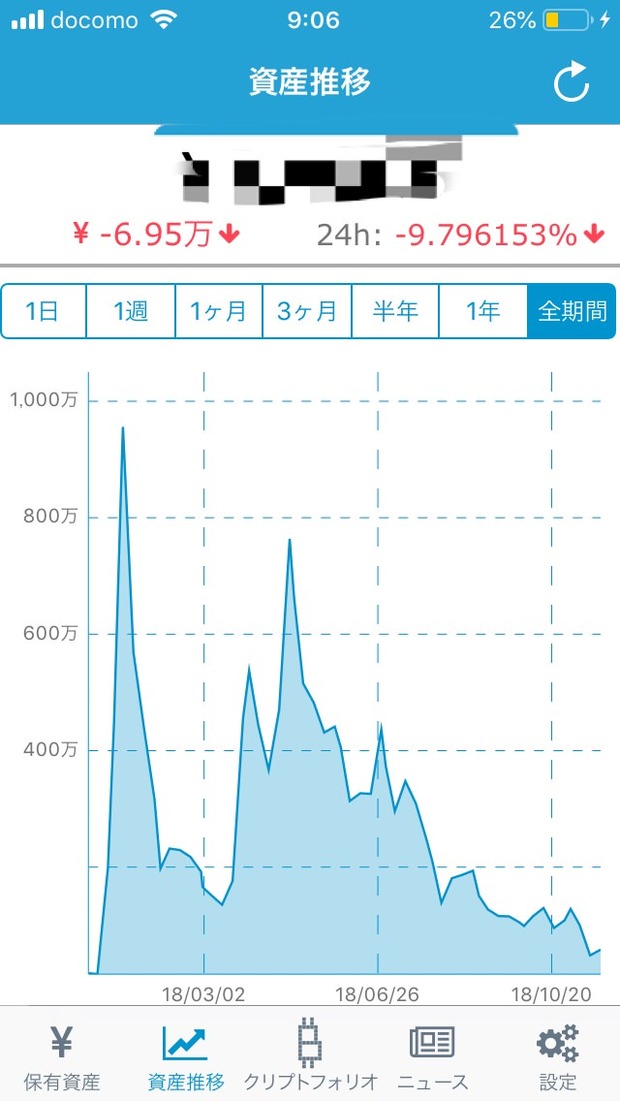Open the ニュース tab

(433, 1055)
